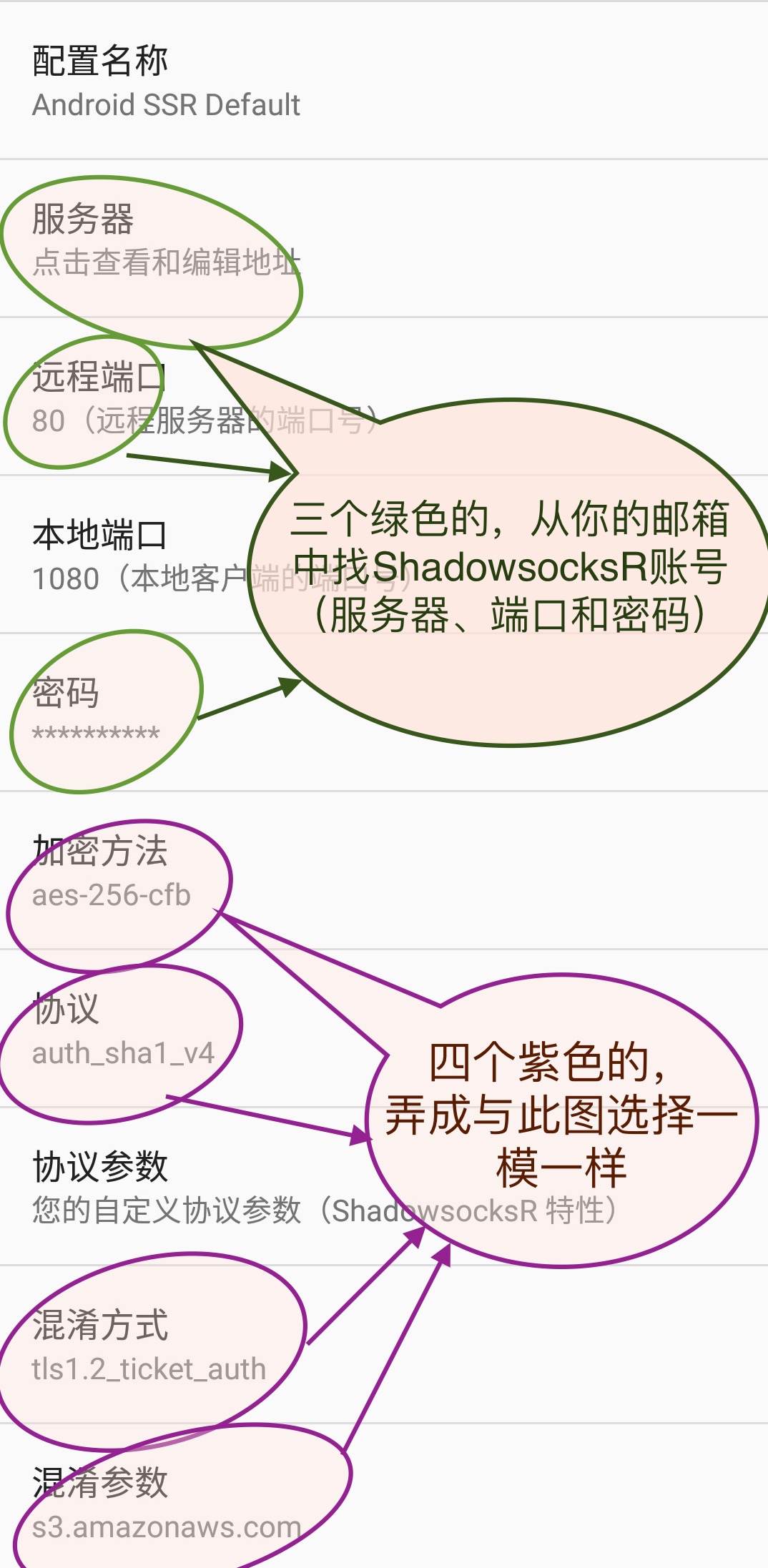Choose the 协议 protocol option
768x1568 pixels.
[x=384, y=1028]
